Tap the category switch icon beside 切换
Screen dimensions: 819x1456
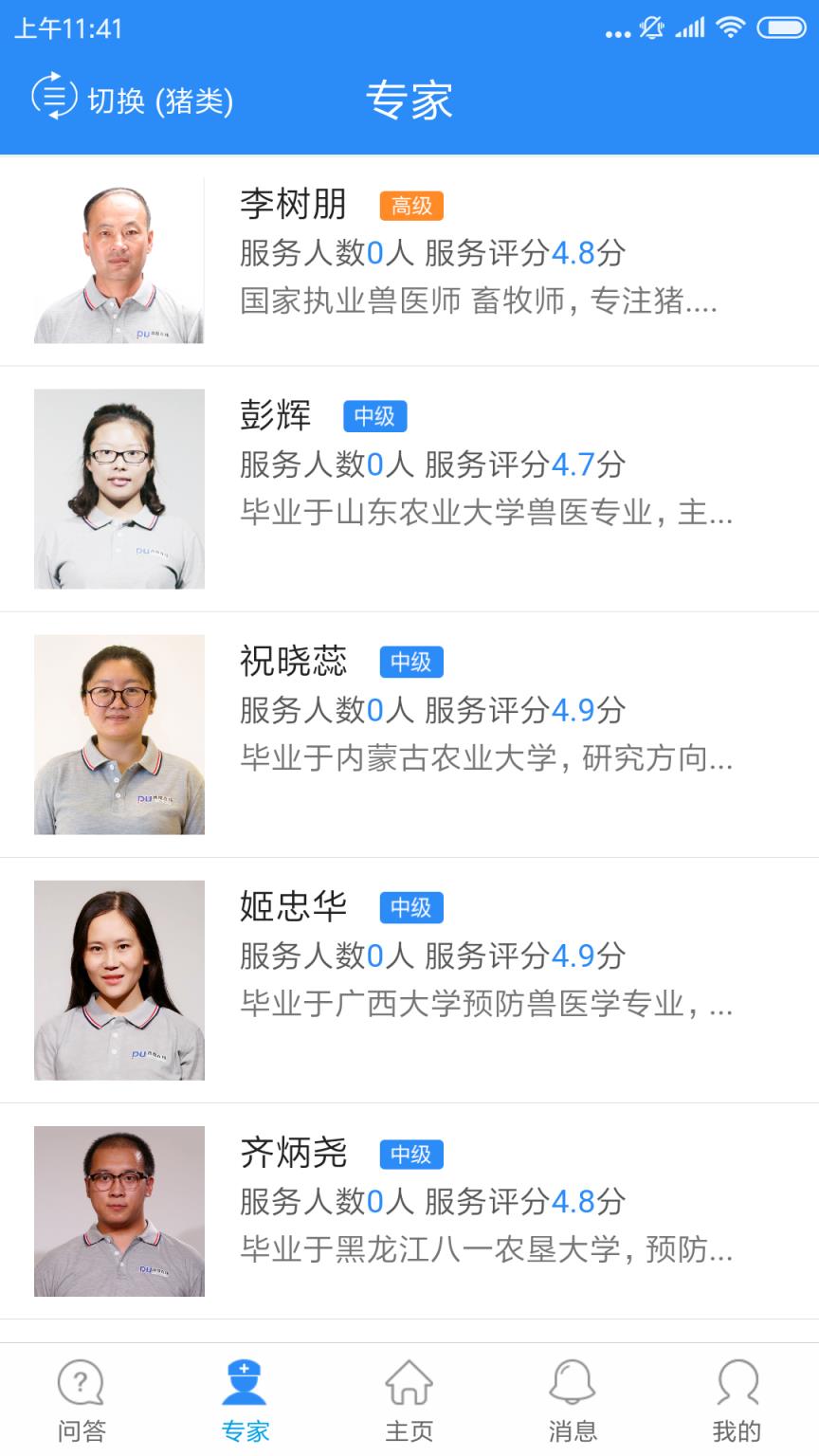pyautogui.click(x=52, y=98)
